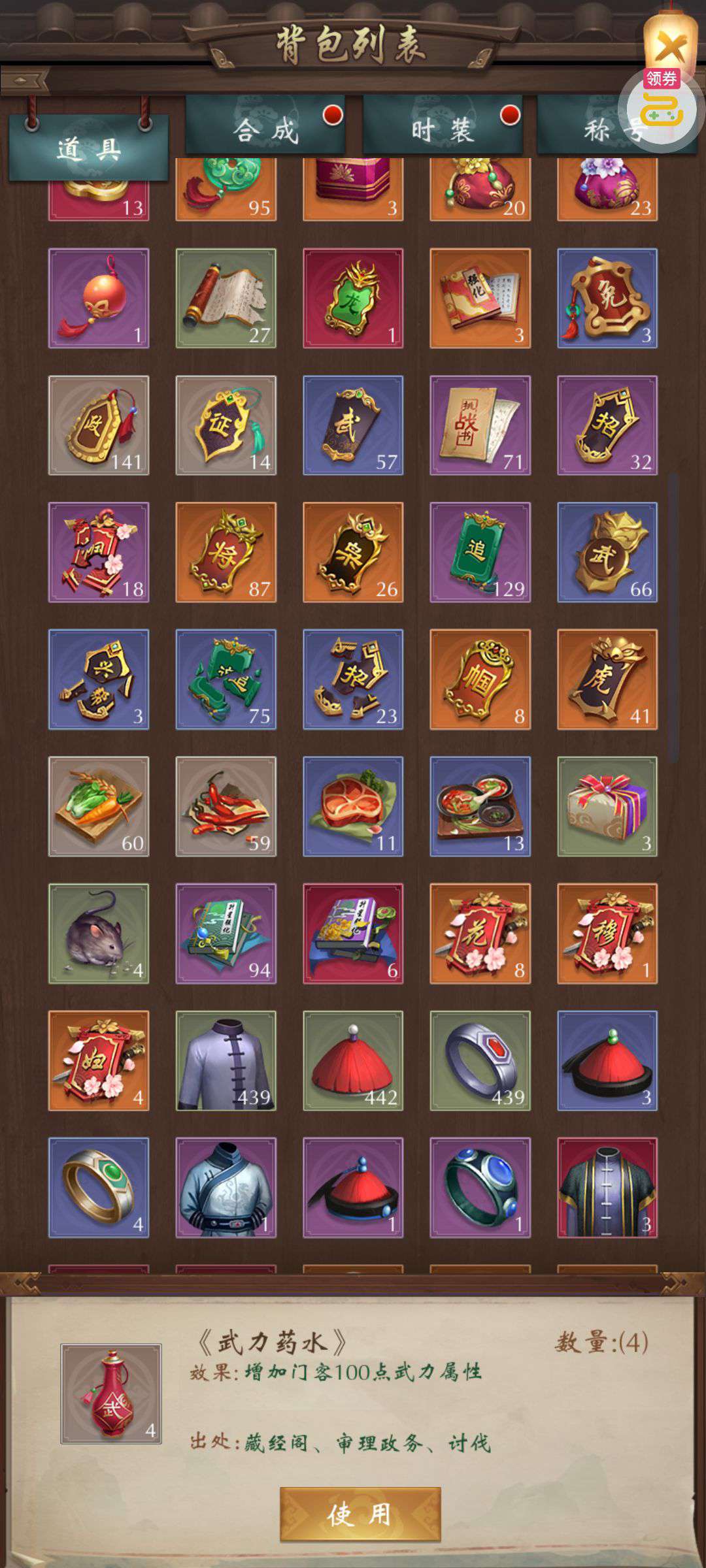706x1568 pixels.
Task: Select the 将 token with count 87
Action: 226,552
